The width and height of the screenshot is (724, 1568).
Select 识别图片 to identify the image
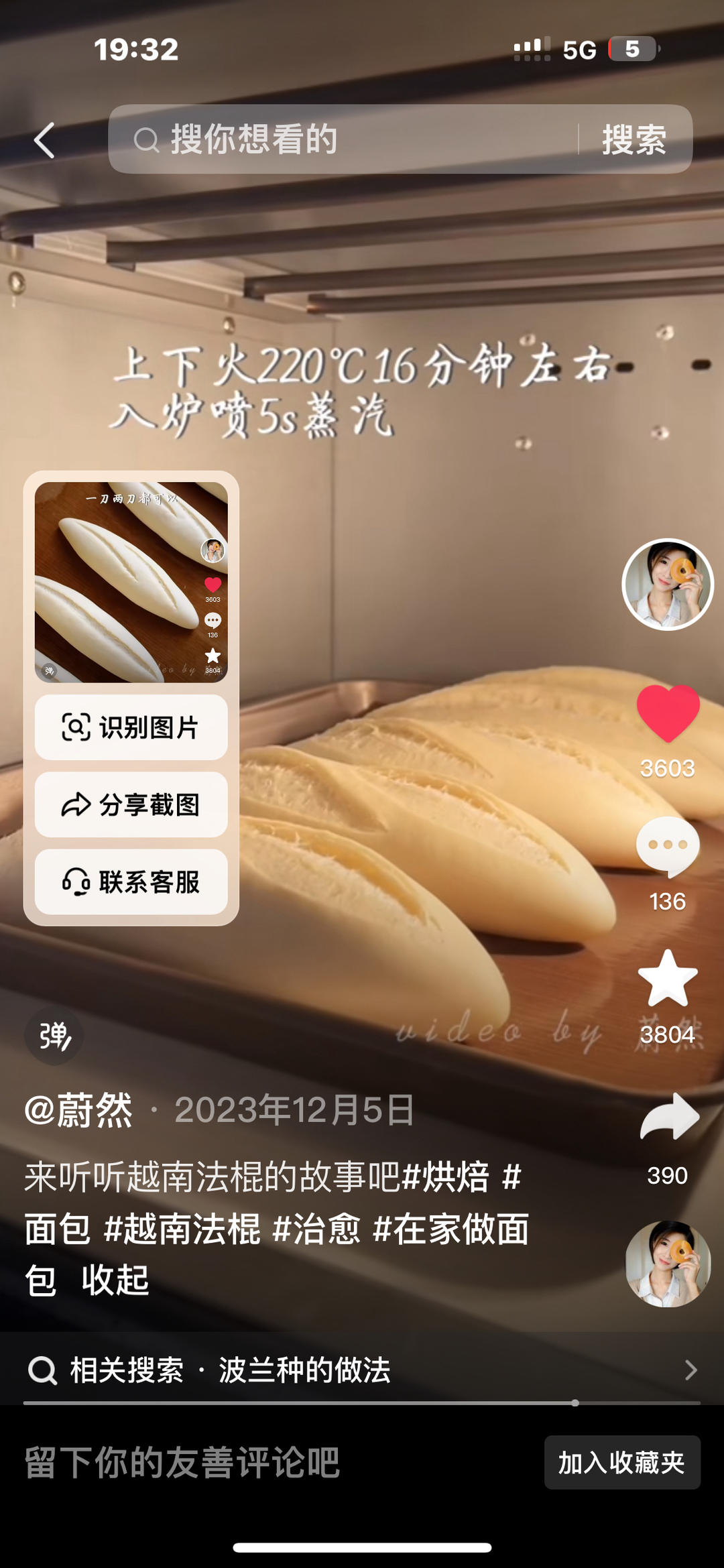coord(131,727)
